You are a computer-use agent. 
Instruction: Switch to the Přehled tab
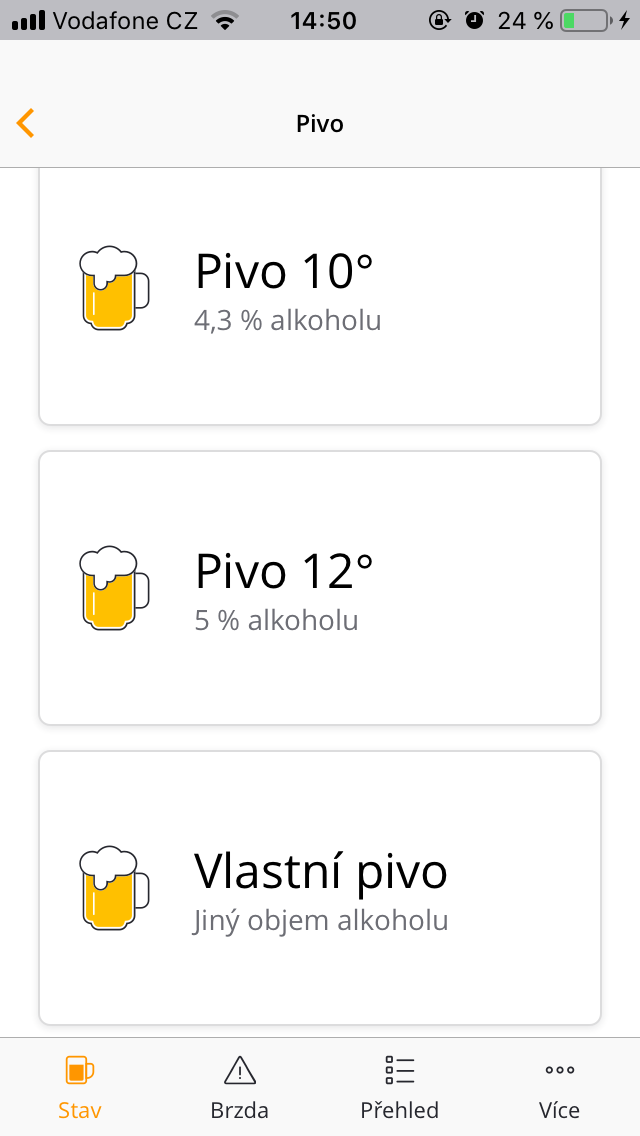pos(400,1086)
